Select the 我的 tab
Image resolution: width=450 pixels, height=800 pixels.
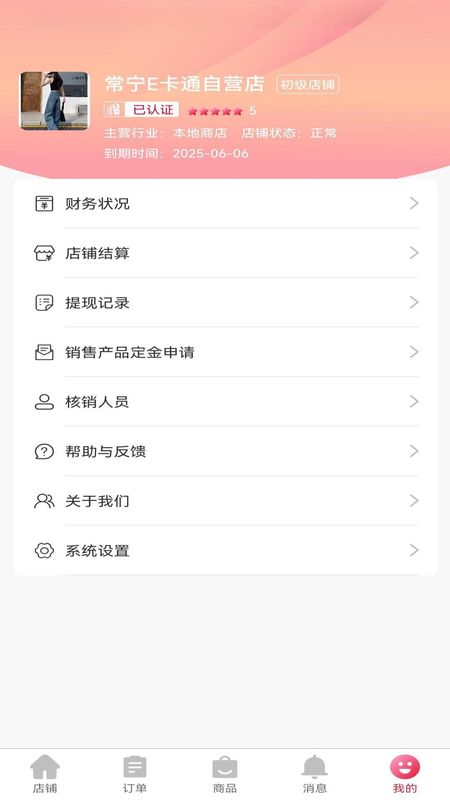[x=405, y=774]
